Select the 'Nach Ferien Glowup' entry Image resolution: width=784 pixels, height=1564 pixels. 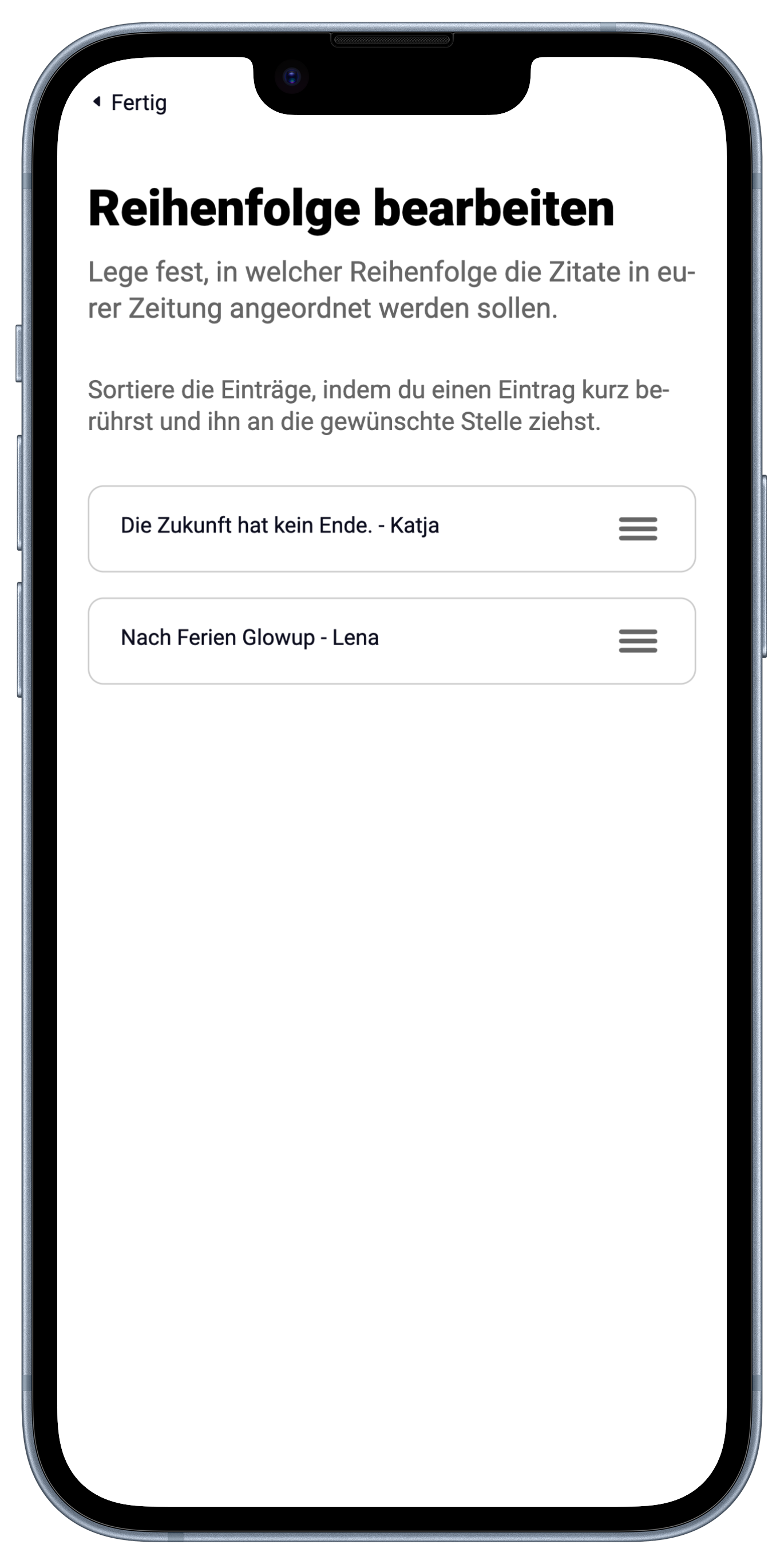coord(250,638)
